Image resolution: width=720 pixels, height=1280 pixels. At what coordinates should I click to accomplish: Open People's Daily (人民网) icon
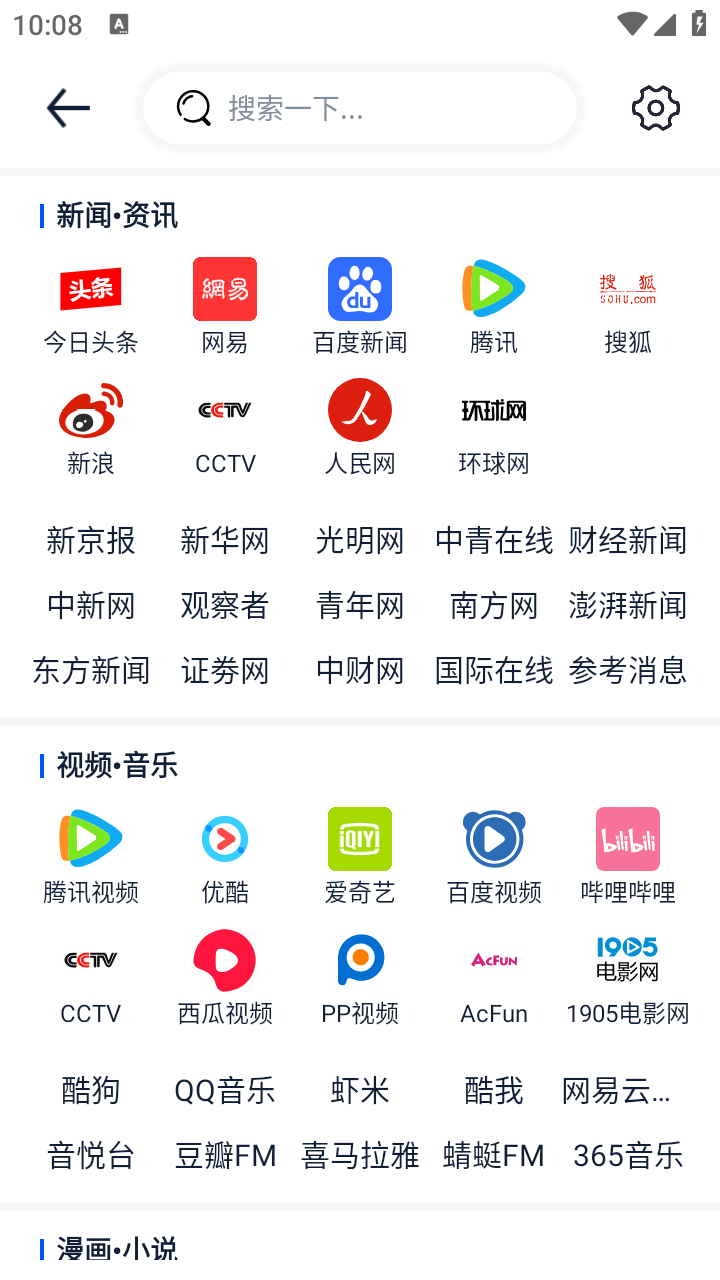point(359,410)
